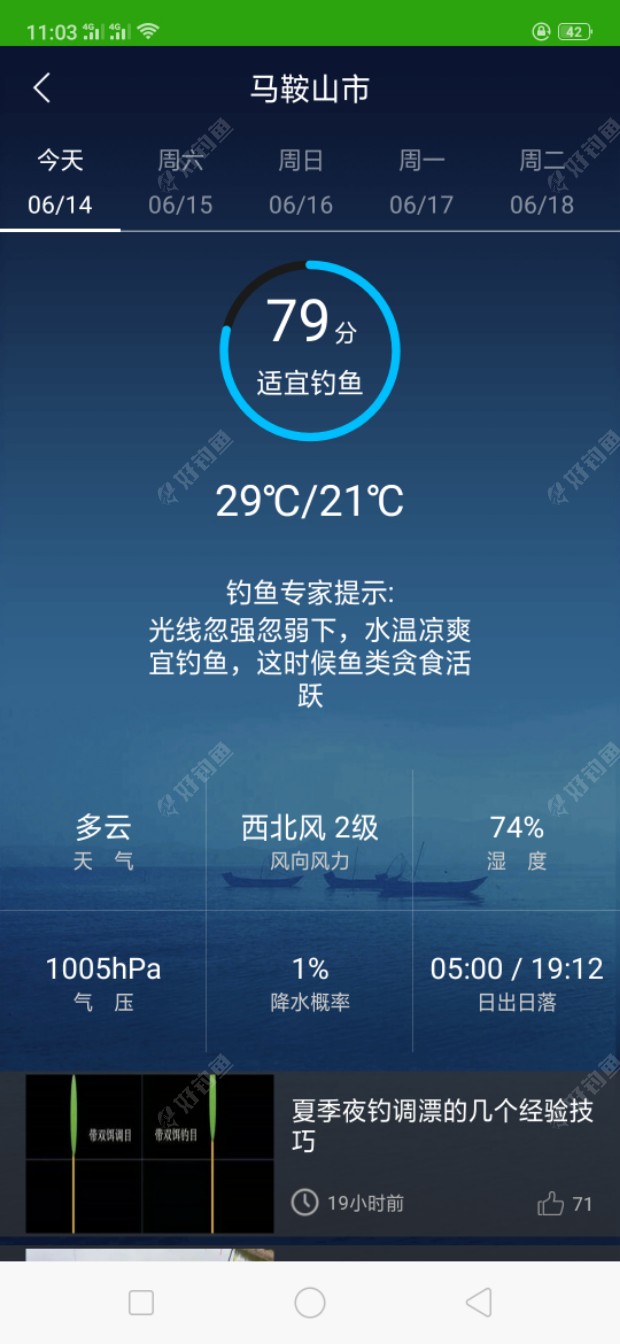Like the 夏季夜钓调漂 article
Screen dimensions: 620x1344
point(552,1203)
